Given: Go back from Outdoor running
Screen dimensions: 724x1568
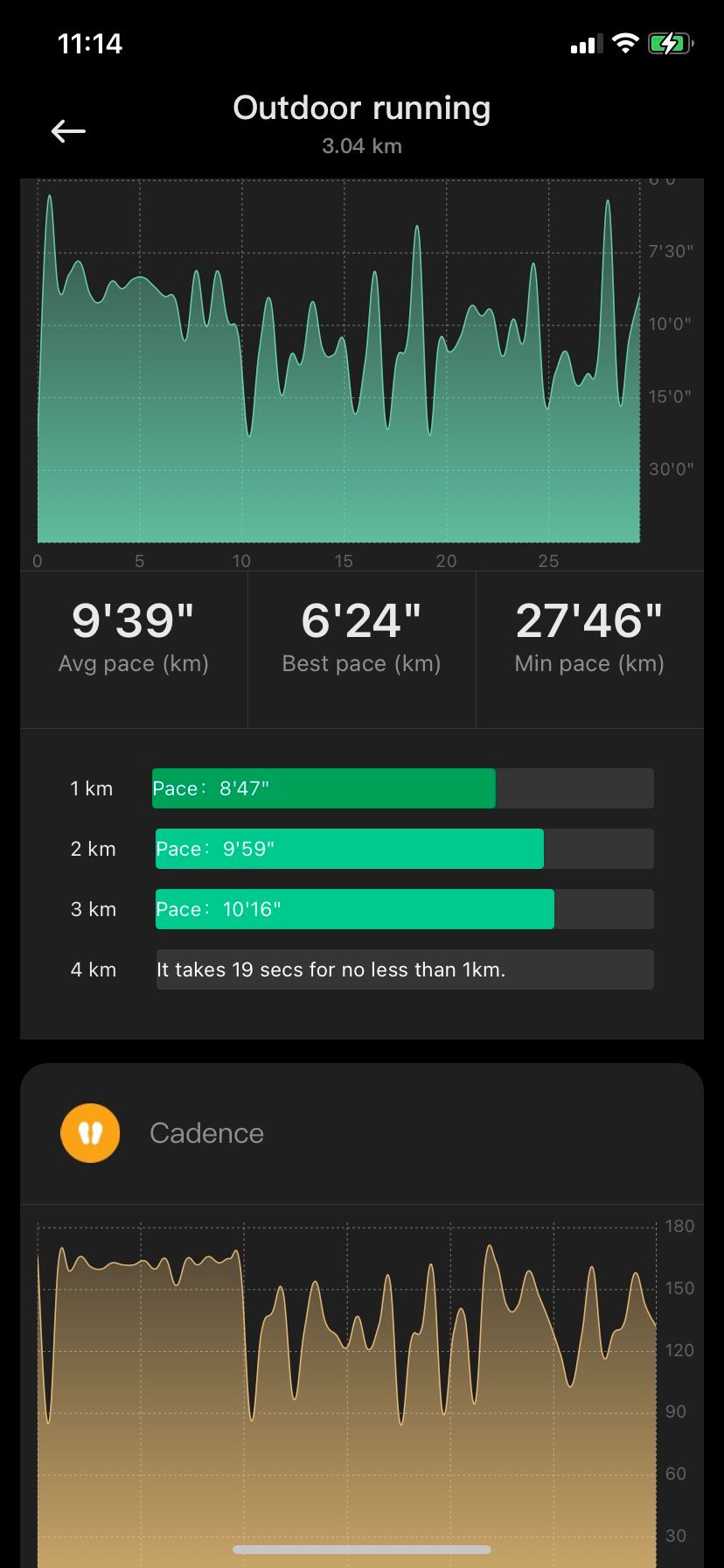Looking at the screenshot, I should pyautogui.click(x=68, y=131).
